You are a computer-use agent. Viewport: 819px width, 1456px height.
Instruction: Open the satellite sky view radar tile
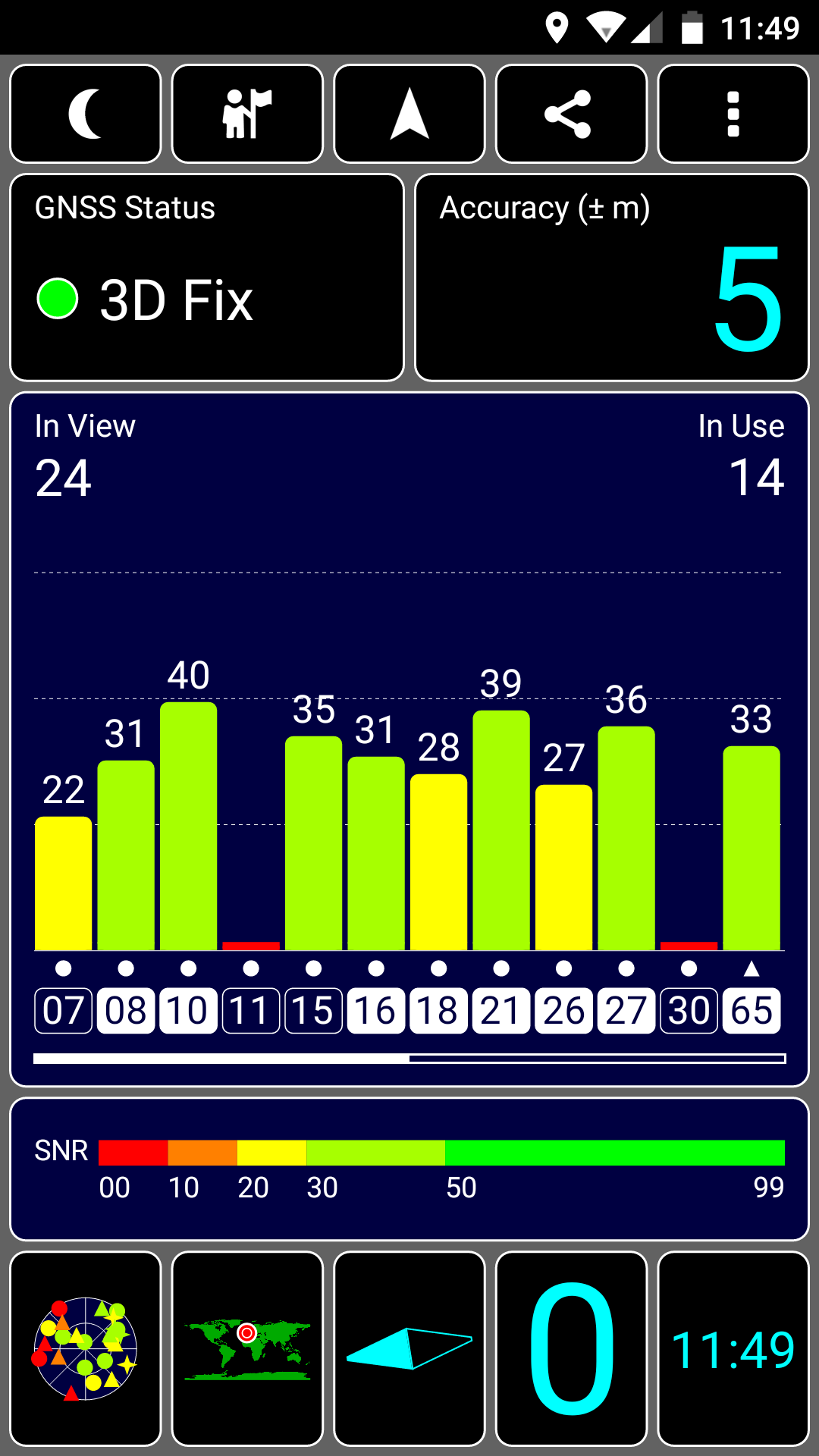[x=86, y=1349]
